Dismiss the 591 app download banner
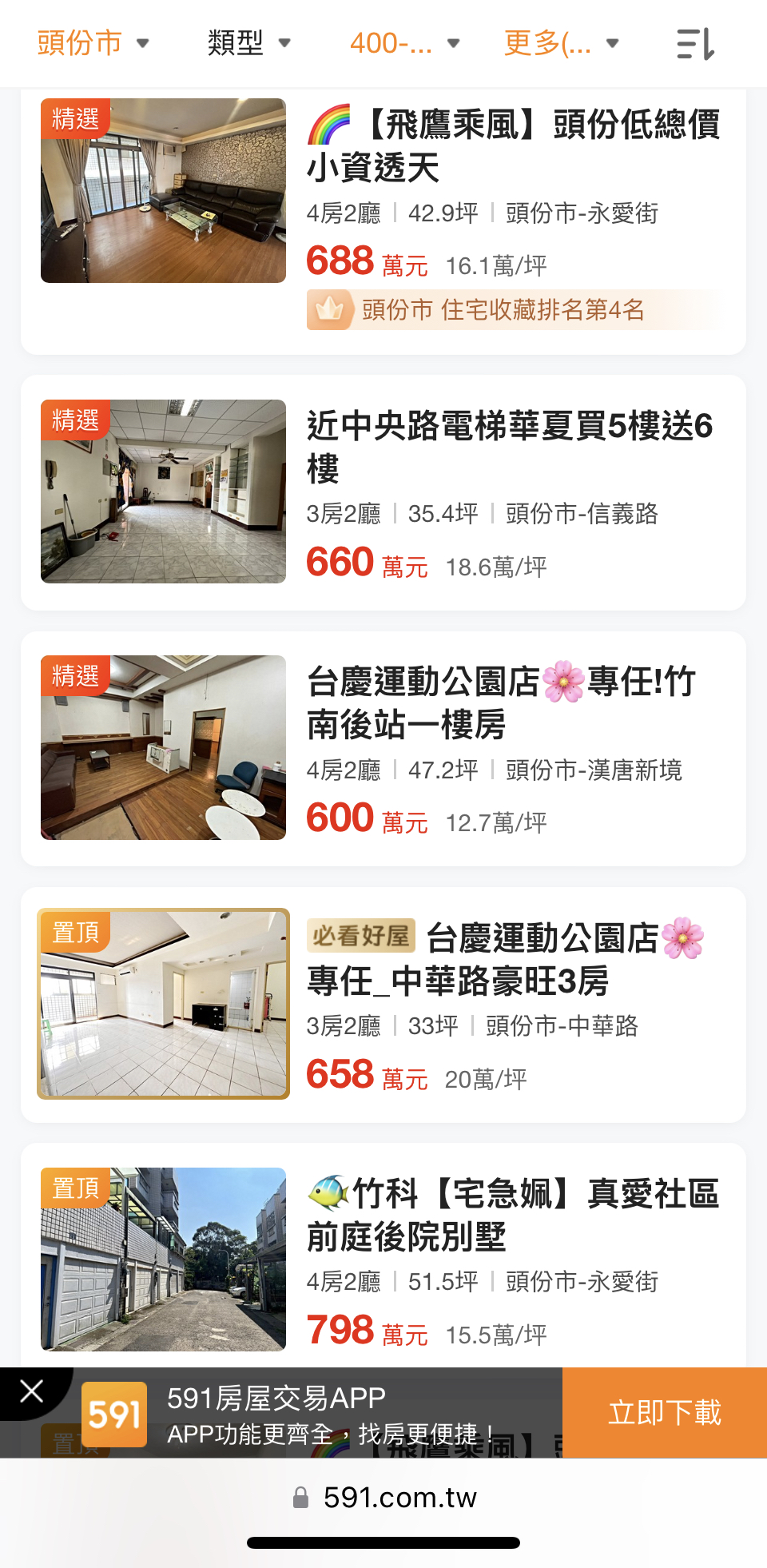This screenshot has width=767, height=1568. coord(32,1391)
